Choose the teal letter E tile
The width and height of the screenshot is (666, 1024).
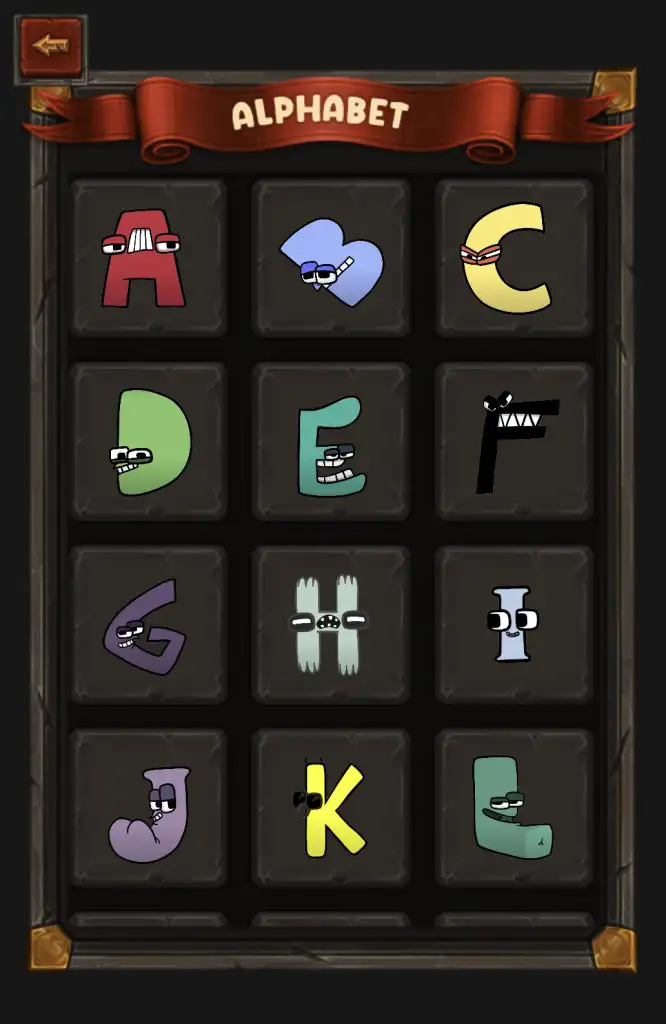[331, 441]
